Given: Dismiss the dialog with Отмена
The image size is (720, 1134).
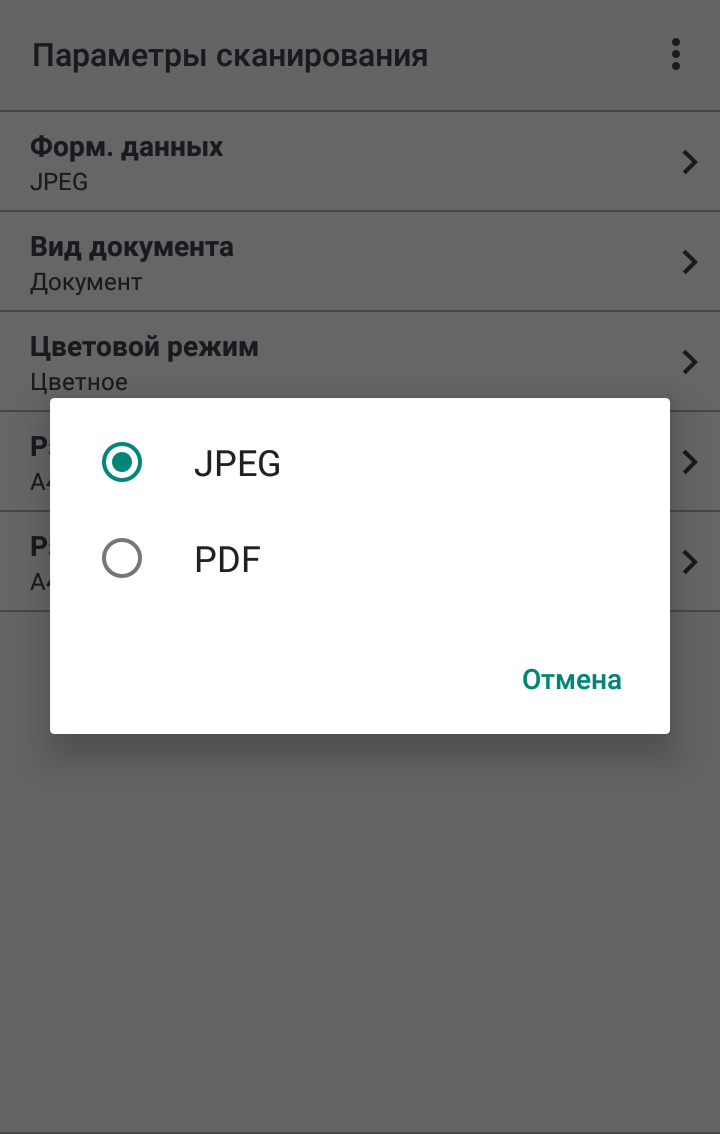Looking at the screenshot, I should 571,680.
